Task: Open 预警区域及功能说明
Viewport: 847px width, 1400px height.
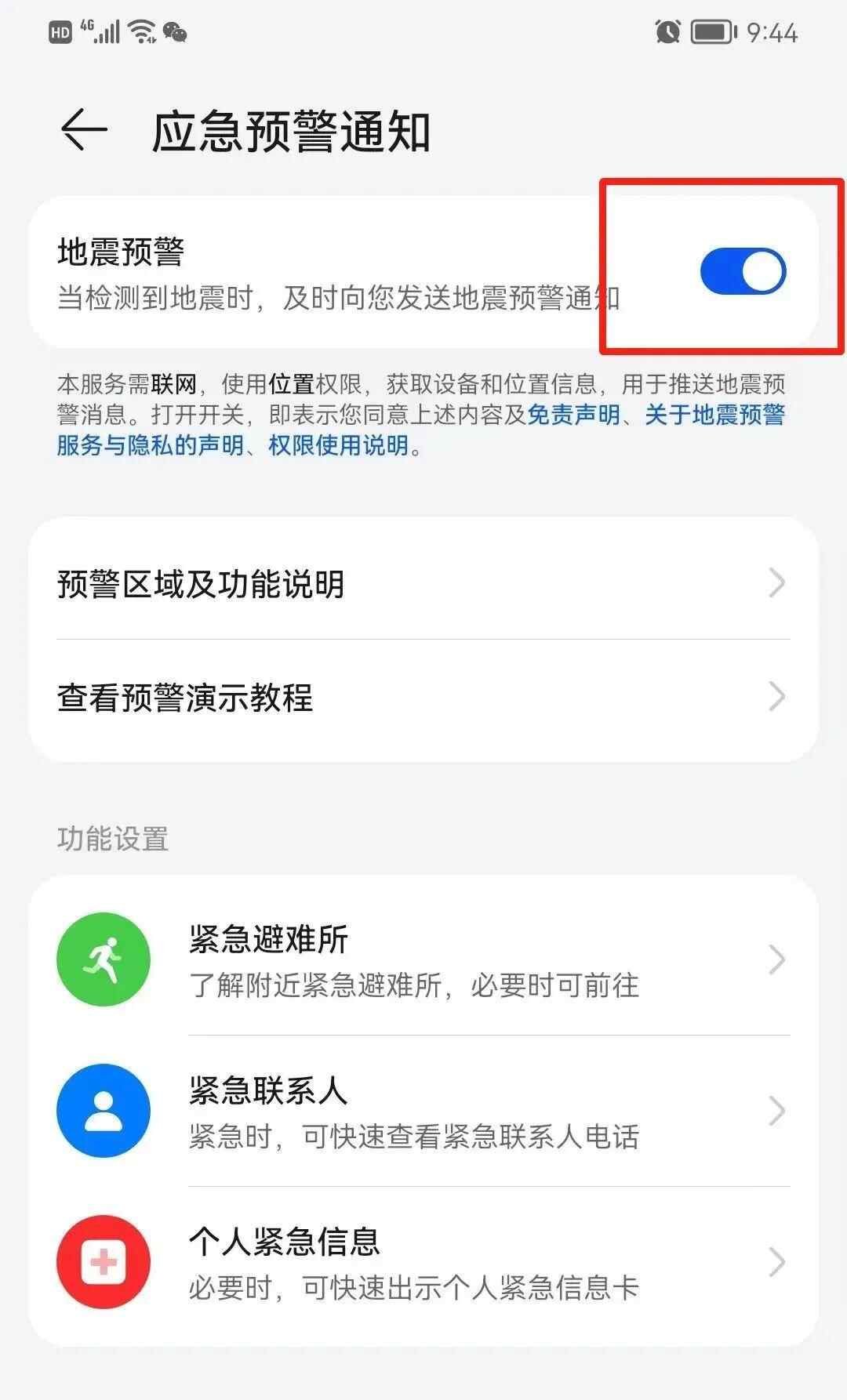Action: (423, 584)
